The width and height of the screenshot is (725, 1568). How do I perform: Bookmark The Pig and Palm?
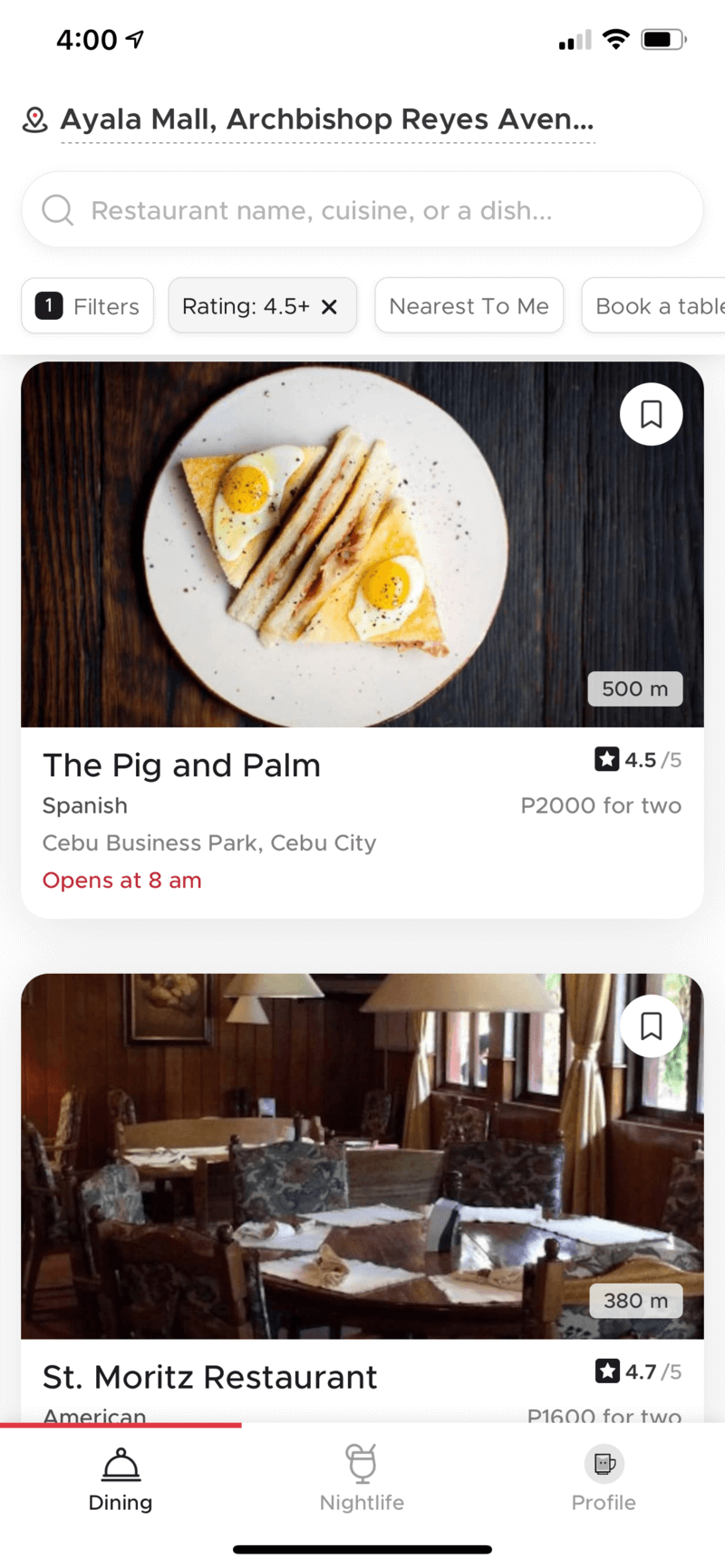651,415
